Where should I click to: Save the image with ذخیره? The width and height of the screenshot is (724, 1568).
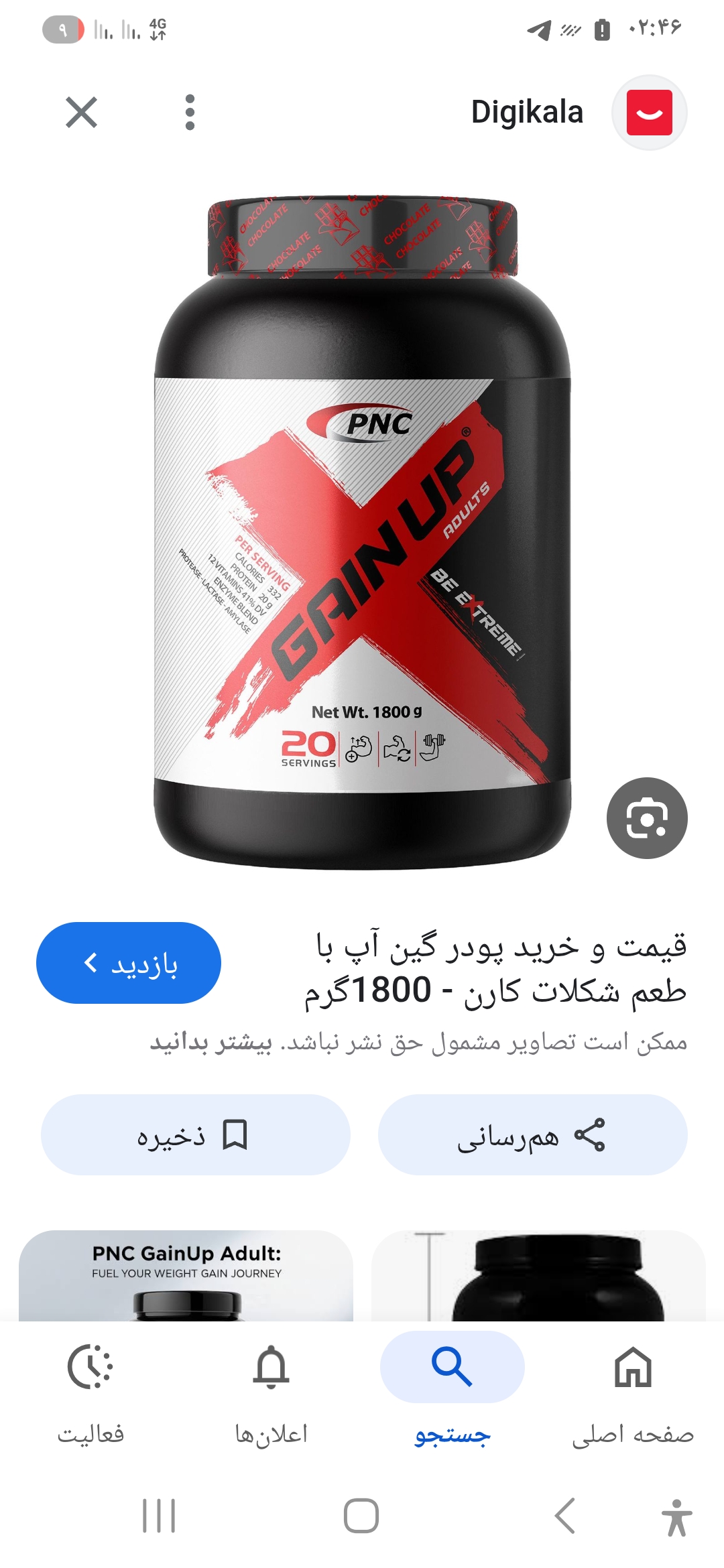tap(195, 1135)
